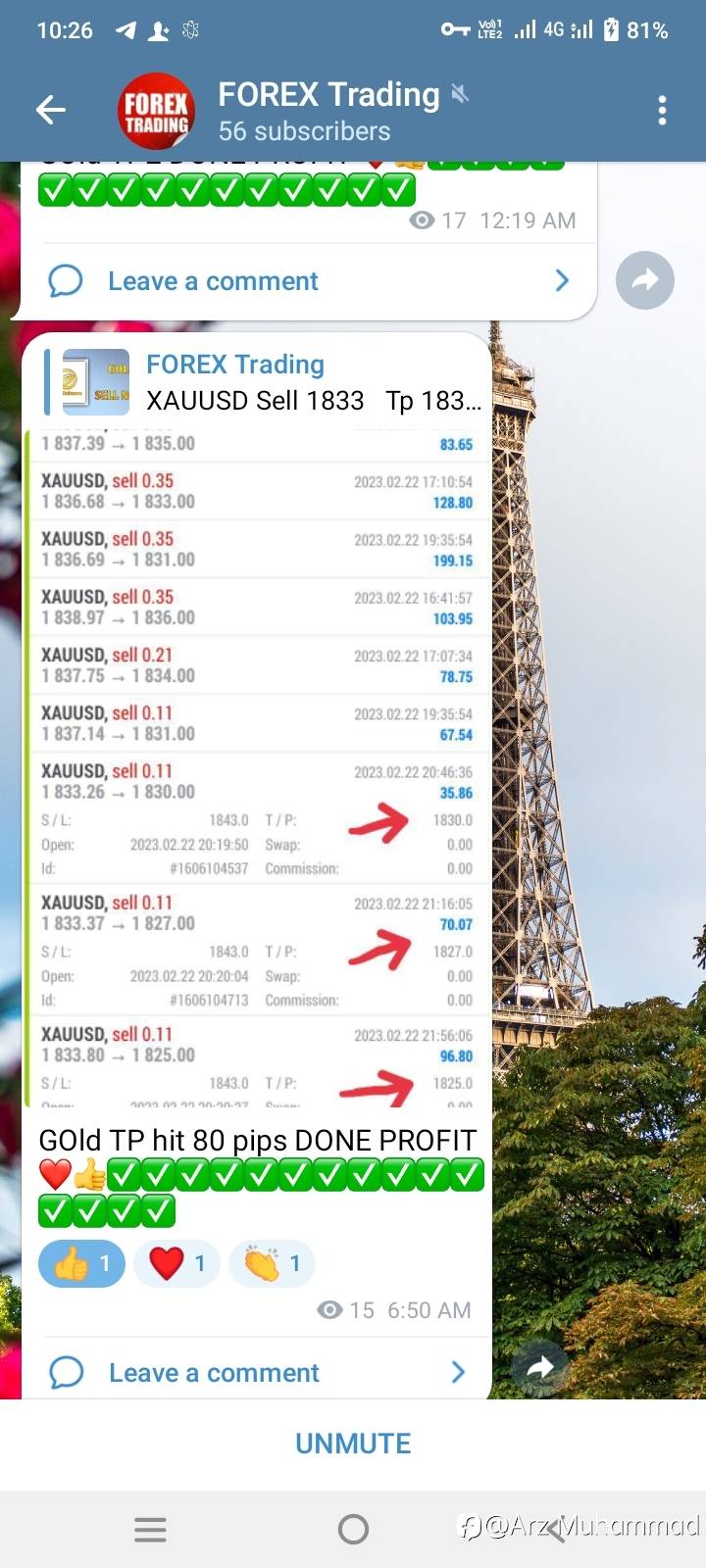The height and width of the screenshot is (1568, 706).
Task: Open the channel overflow menu
Action: click(x=662, y=110)
